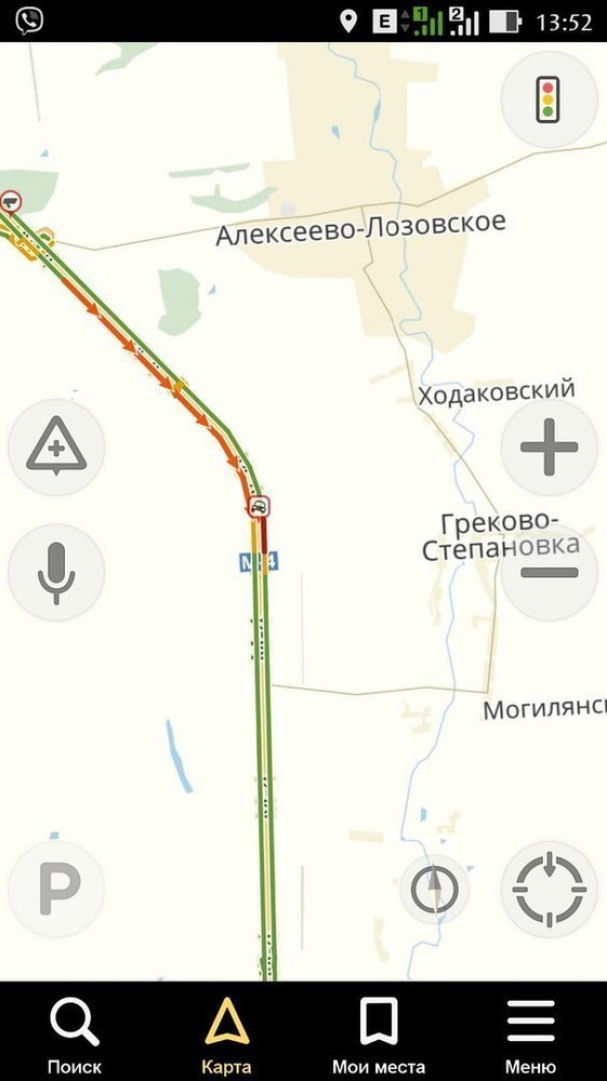The image size is (607, 1081).
Task: Open the road event marker near the top-left edge
Action: pos(10,201)
